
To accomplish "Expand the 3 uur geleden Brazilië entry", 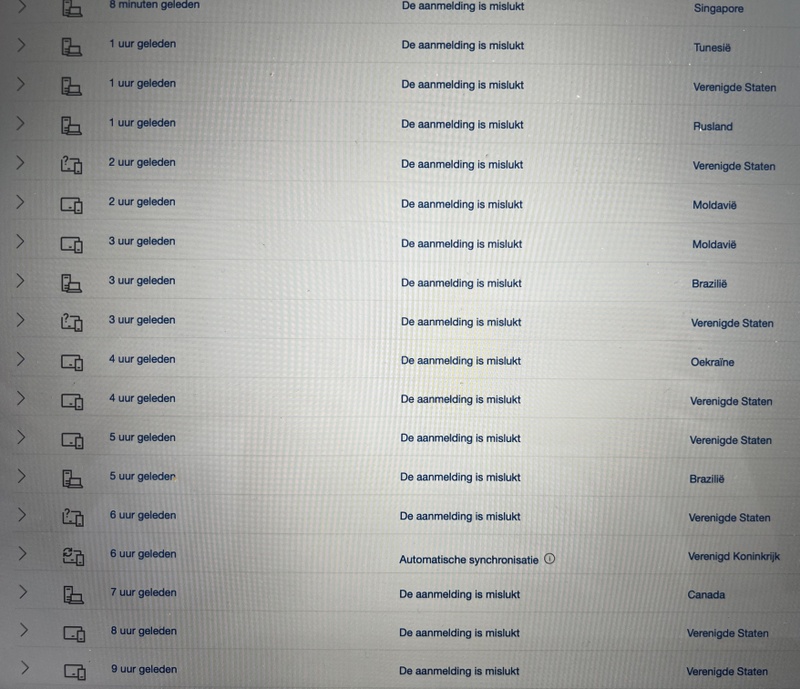I will pos(21,281).
